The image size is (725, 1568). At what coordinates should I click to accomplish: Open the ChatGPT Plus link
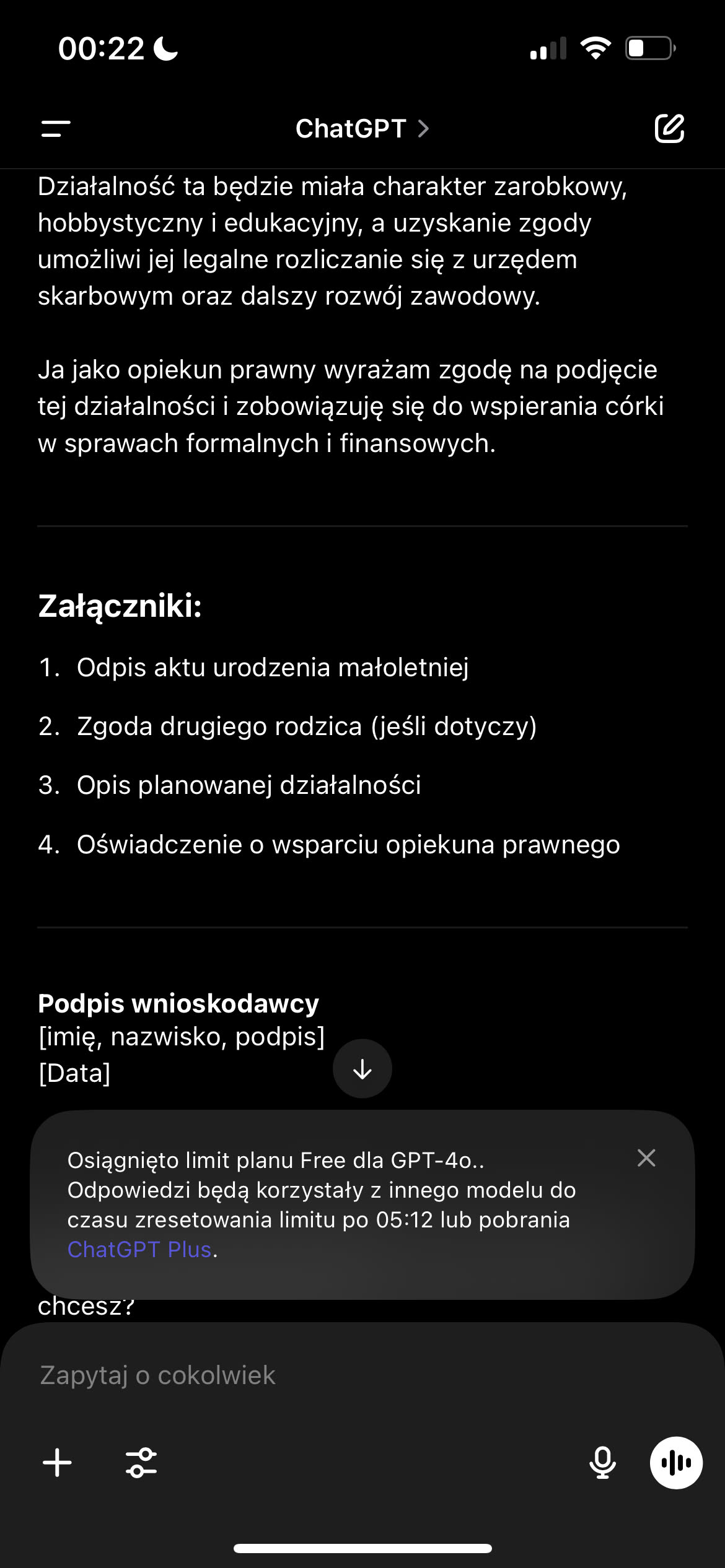139,1250
